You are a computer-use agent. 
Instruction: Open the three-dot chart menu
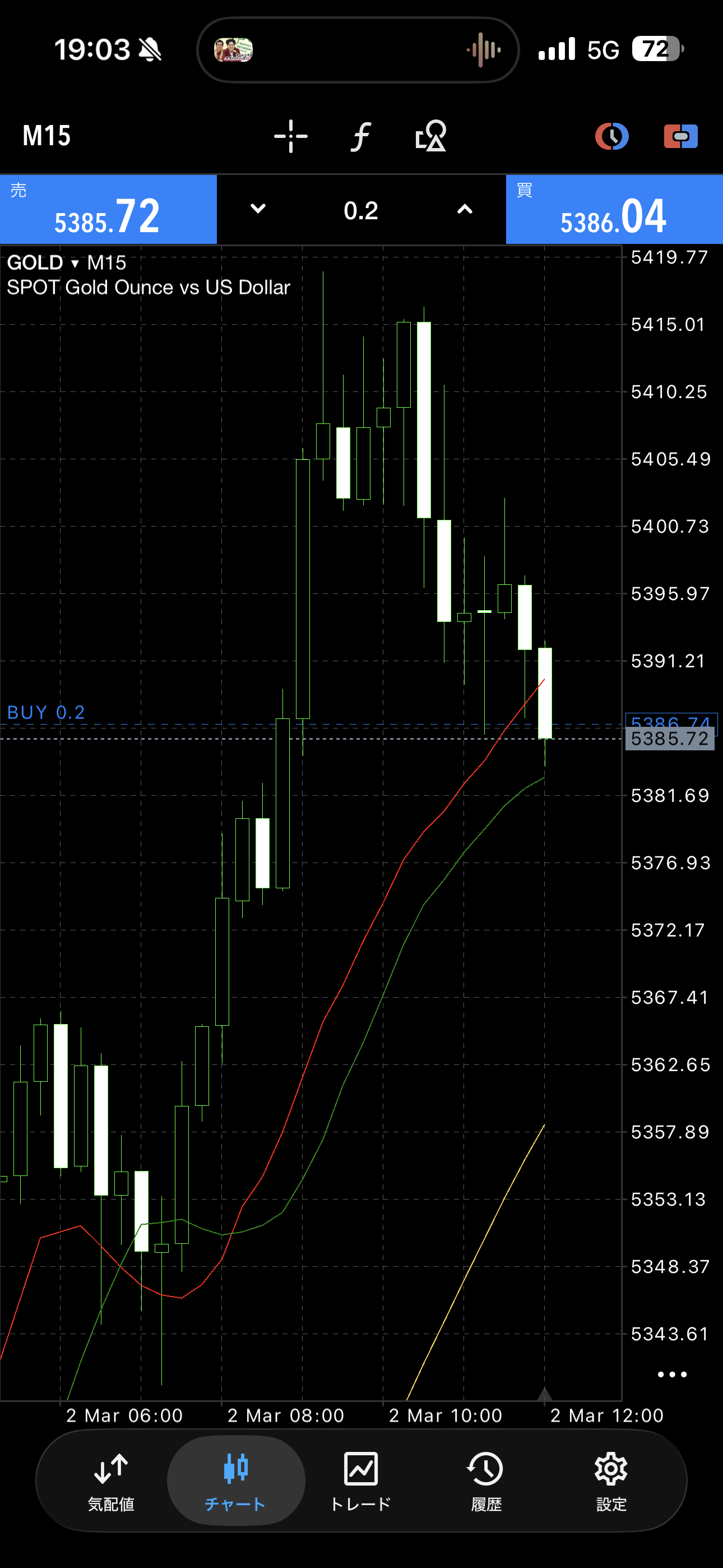(672, 1374)
